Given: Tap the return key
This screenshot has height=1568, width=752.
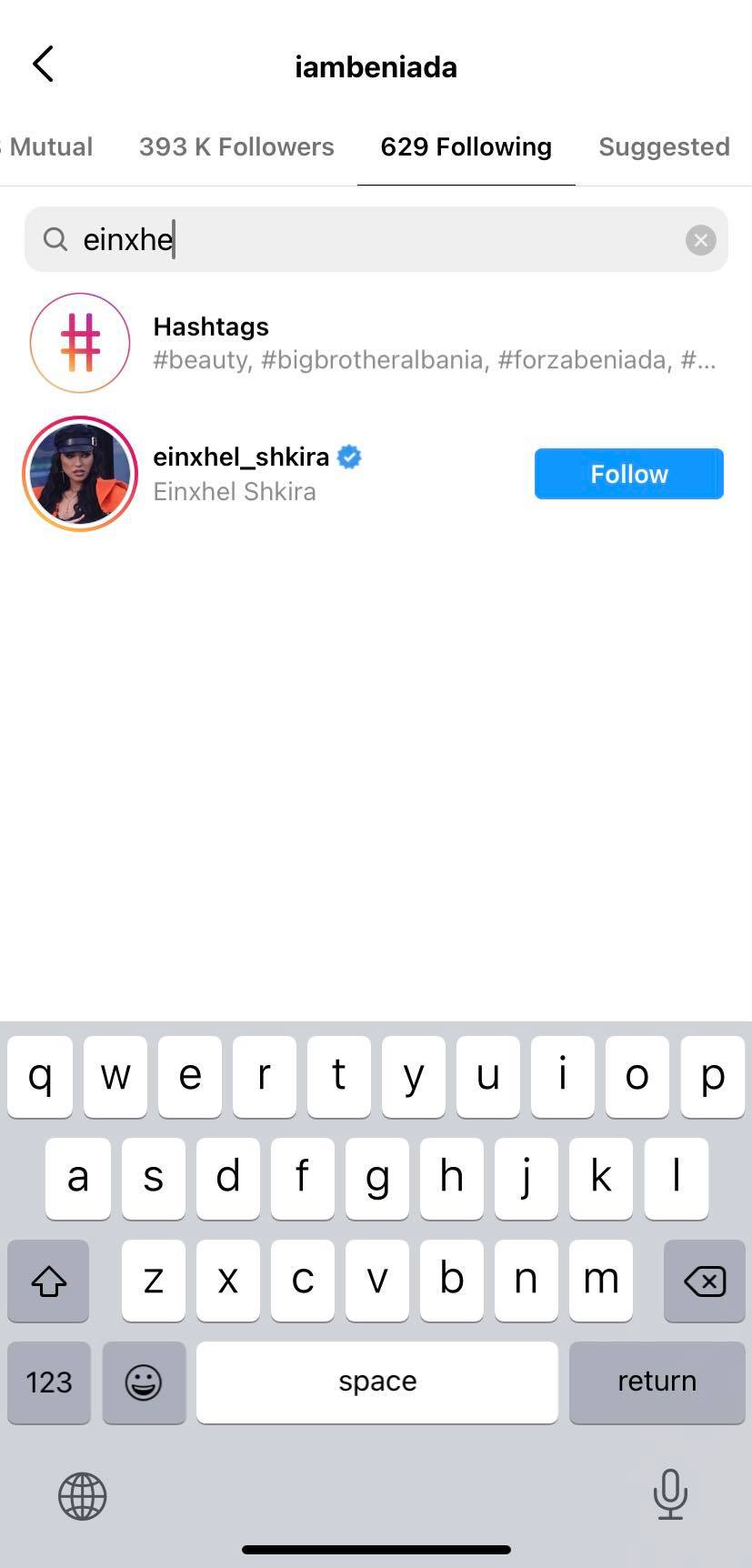Looking at the screenshot, I should [x=657, y=1382].
